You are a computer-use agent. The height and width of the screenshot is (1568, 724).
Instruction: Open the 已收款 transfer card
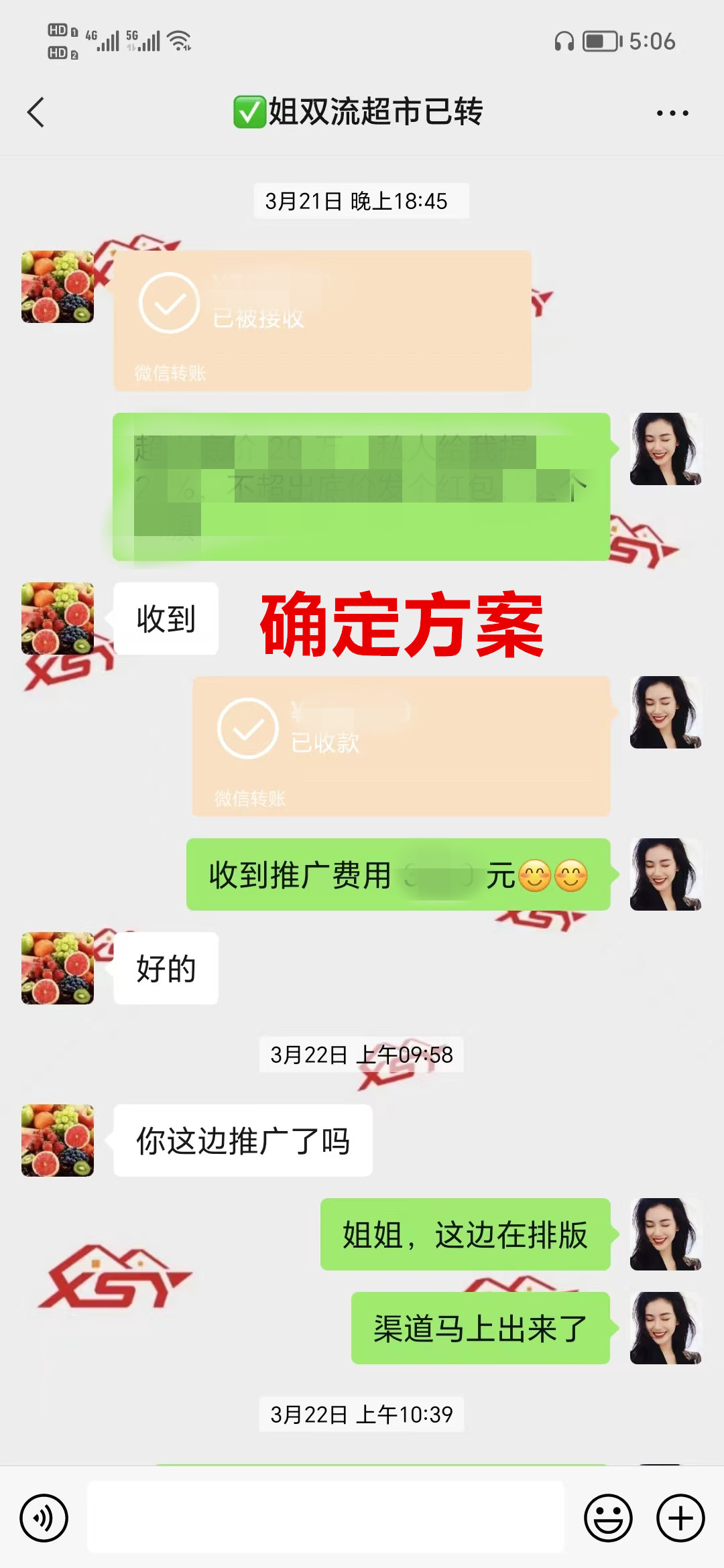pyautogui.click(x=401, y=746)
